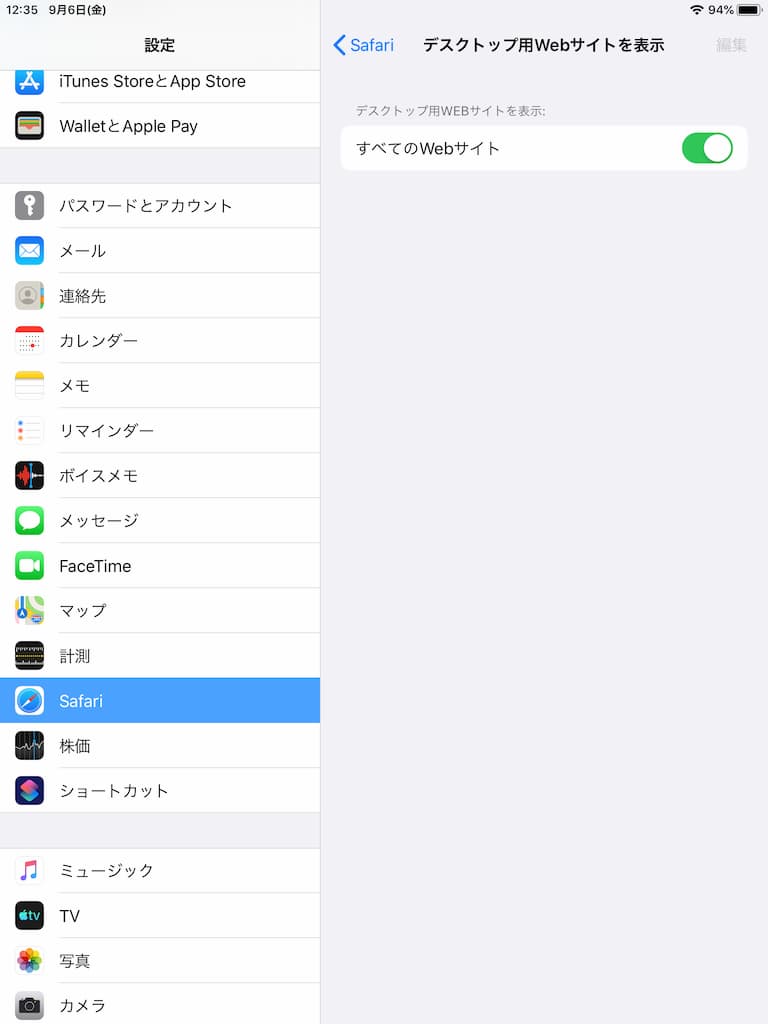Open FaceTime settings
768x1024 pixels.
[160, 566]
